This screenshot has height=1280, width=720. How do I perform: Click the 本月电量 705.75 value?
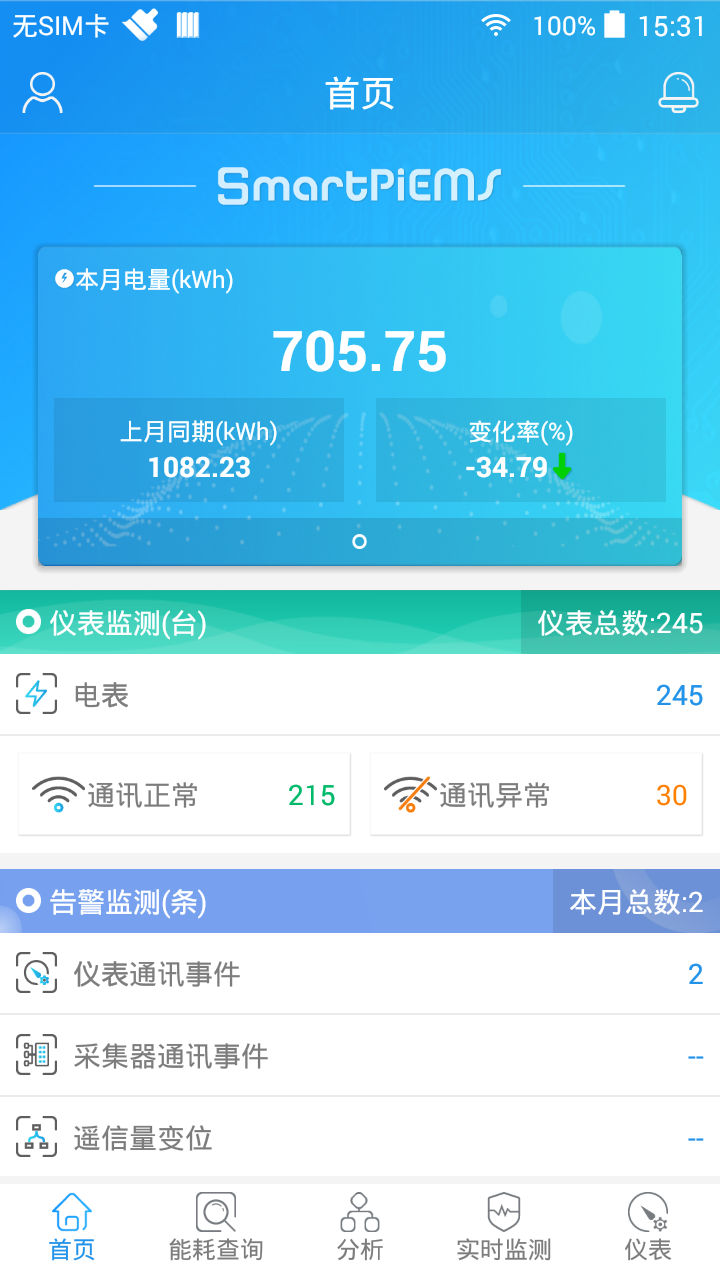click(x=360, y=351)
